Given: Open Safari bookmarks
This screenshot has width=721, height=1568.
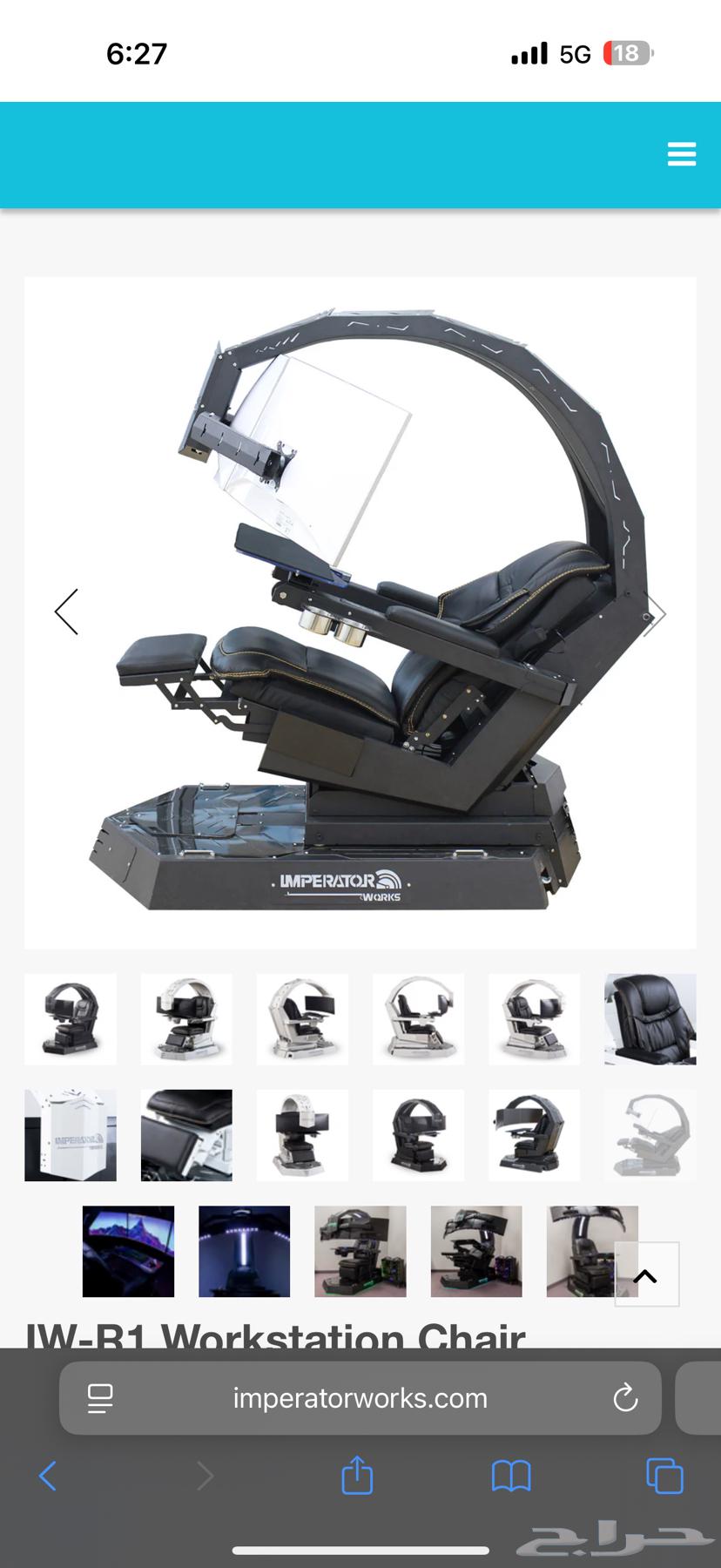Looking at the screenshot, I should pos(511,1476).
